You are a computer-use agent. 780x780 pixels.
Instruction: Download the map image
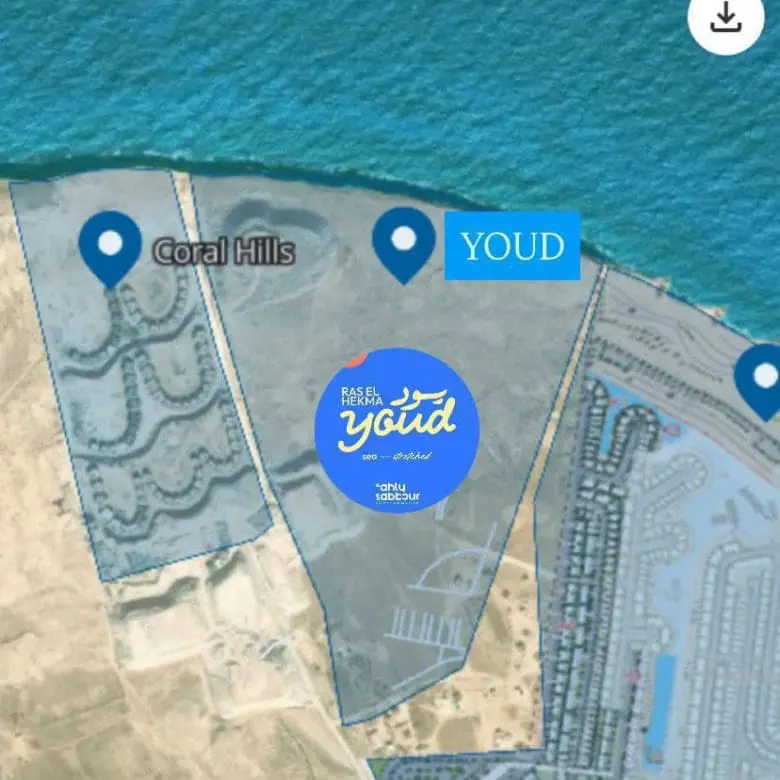click(726, 17)
